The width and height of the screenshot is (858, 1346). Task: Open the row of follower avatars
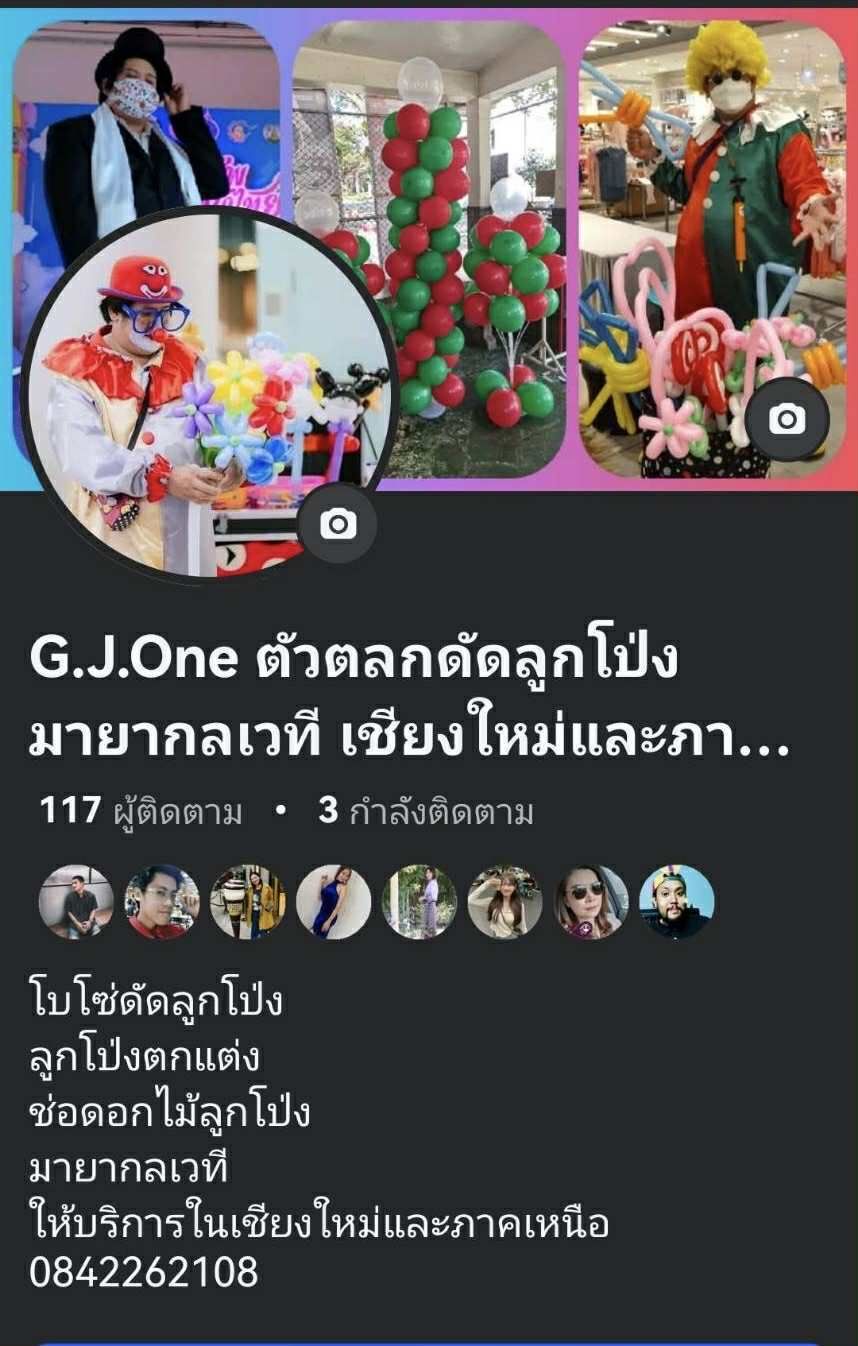[376, 902]
